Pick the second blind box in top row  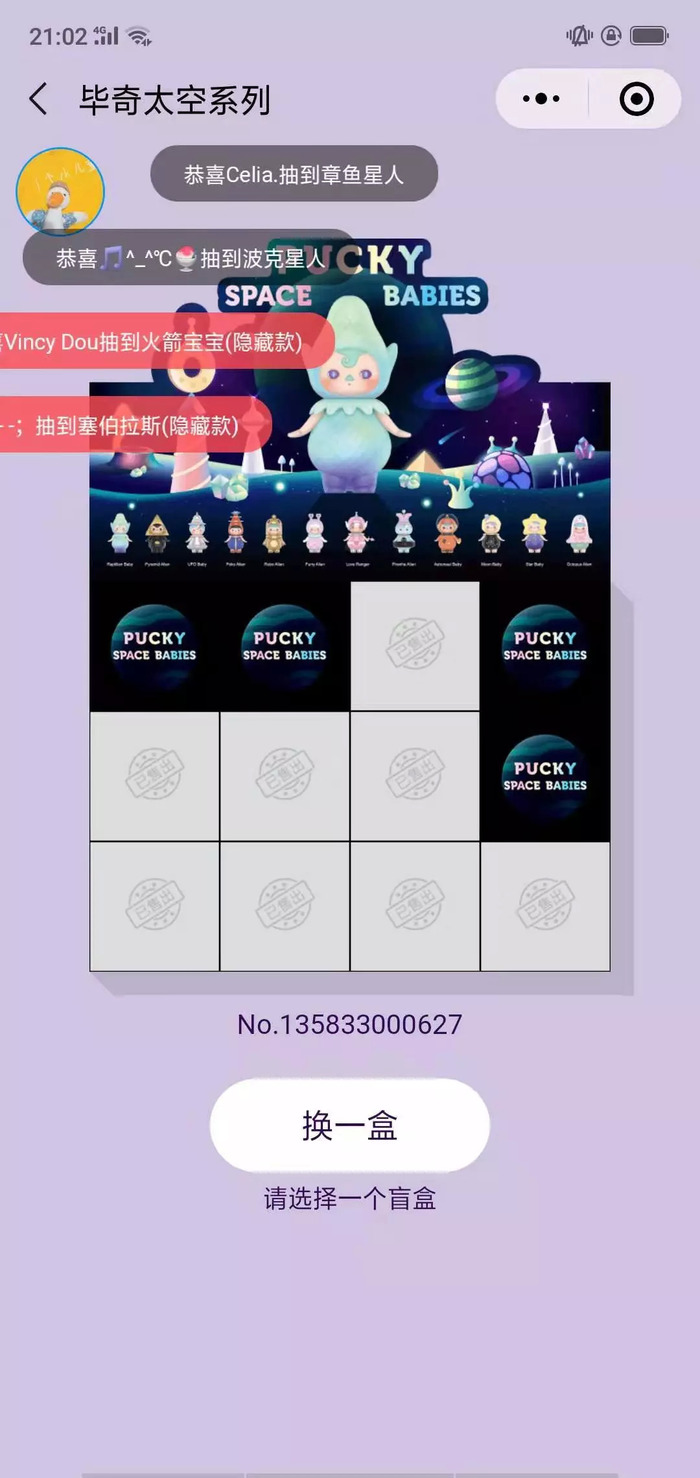coord(284,646)
